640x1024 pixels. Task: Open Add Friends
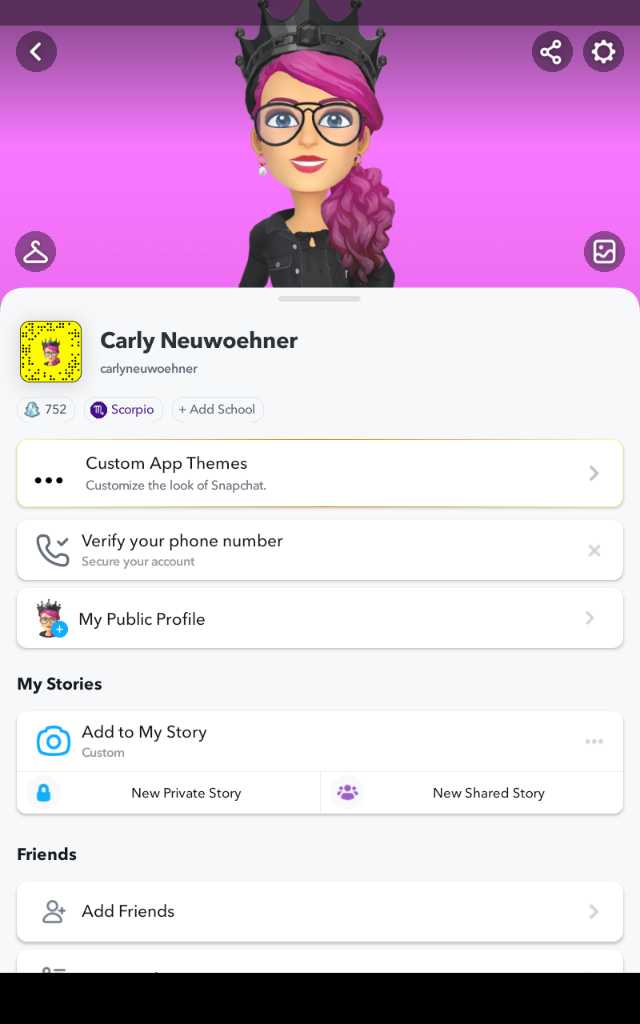pos(320,912)
